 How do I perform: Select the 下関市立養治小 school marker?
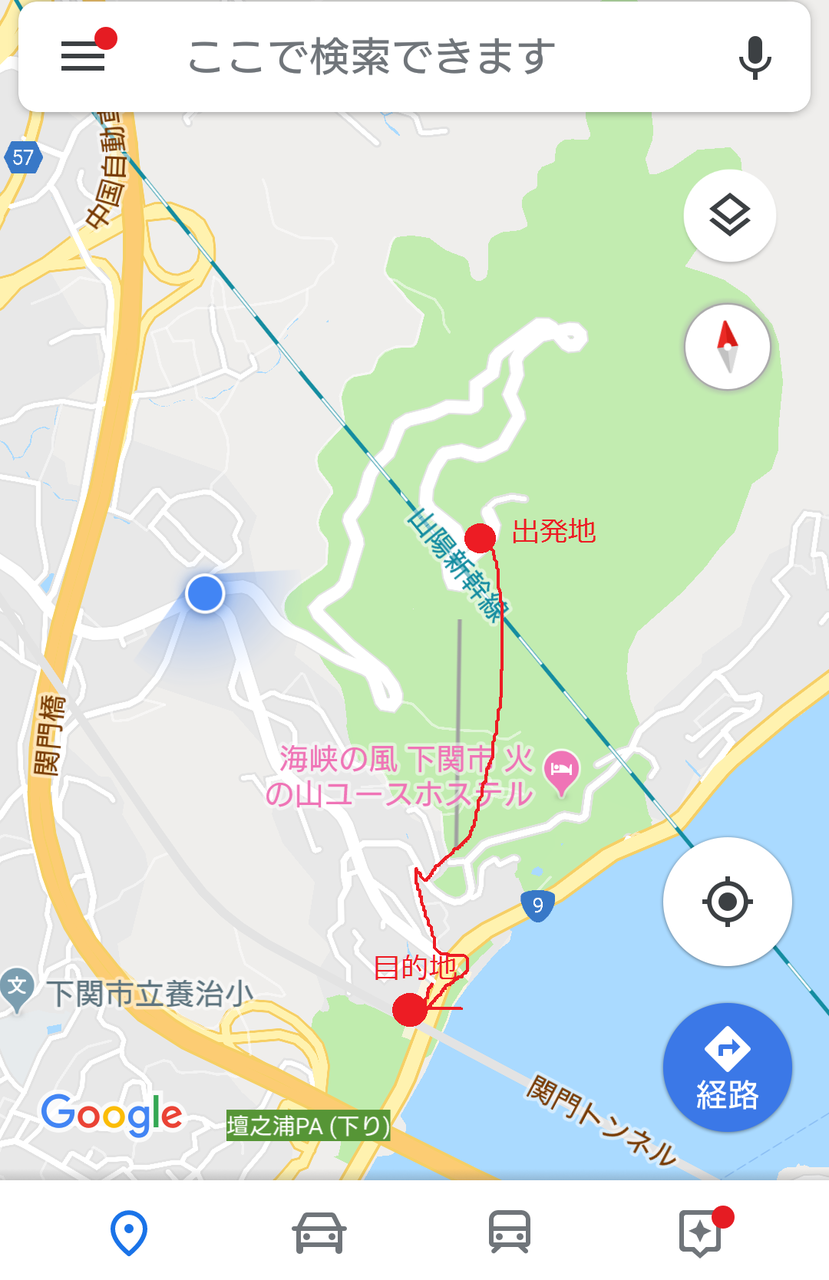coord(16,987)
